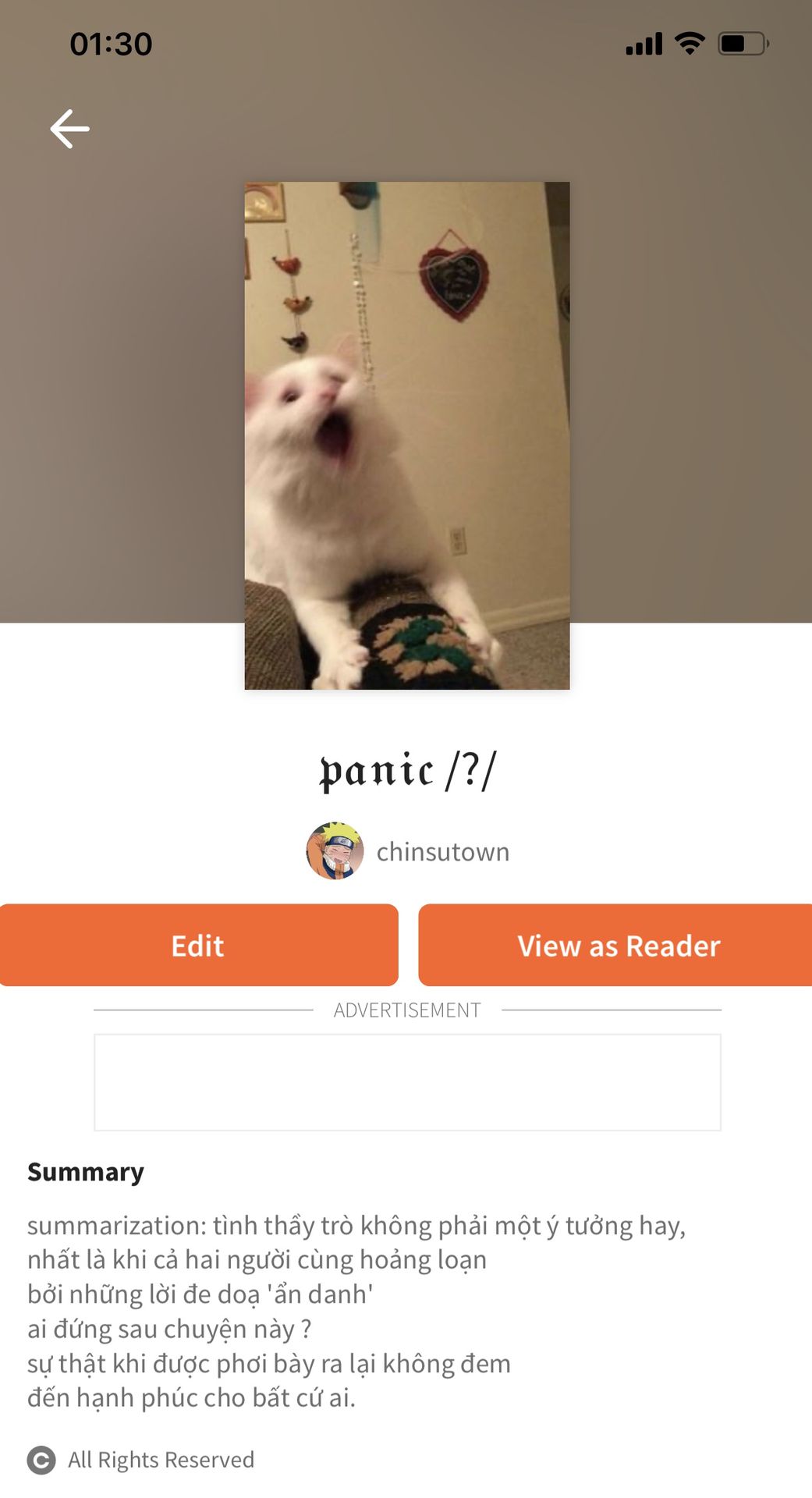
Task: Tap the story cover image
Action: 407,435
